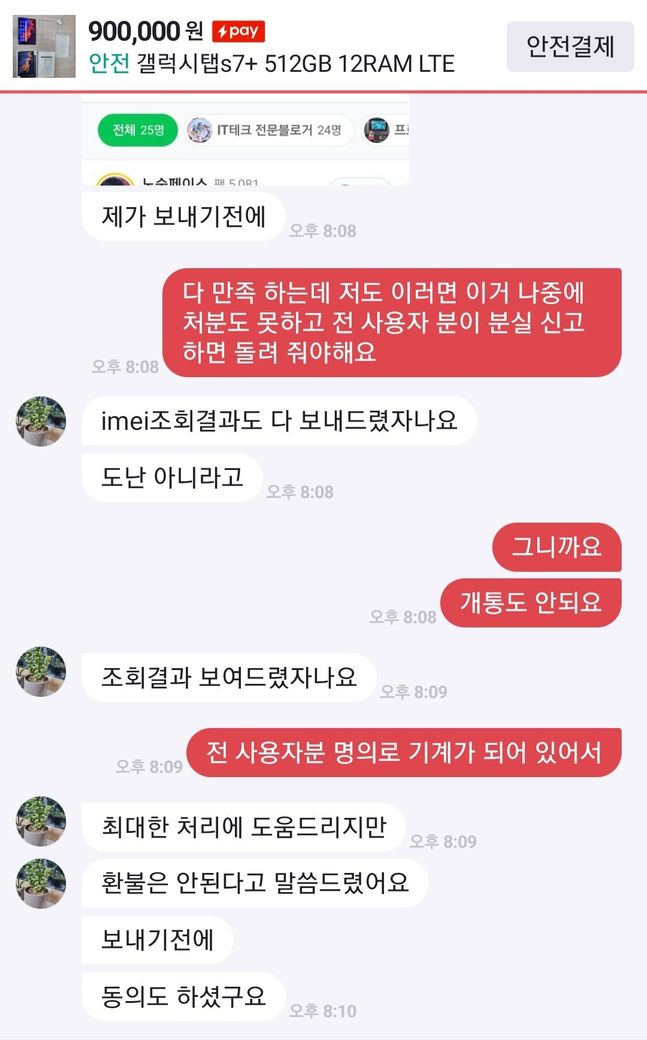View seller profile next to imei조회결과 message

41,421
